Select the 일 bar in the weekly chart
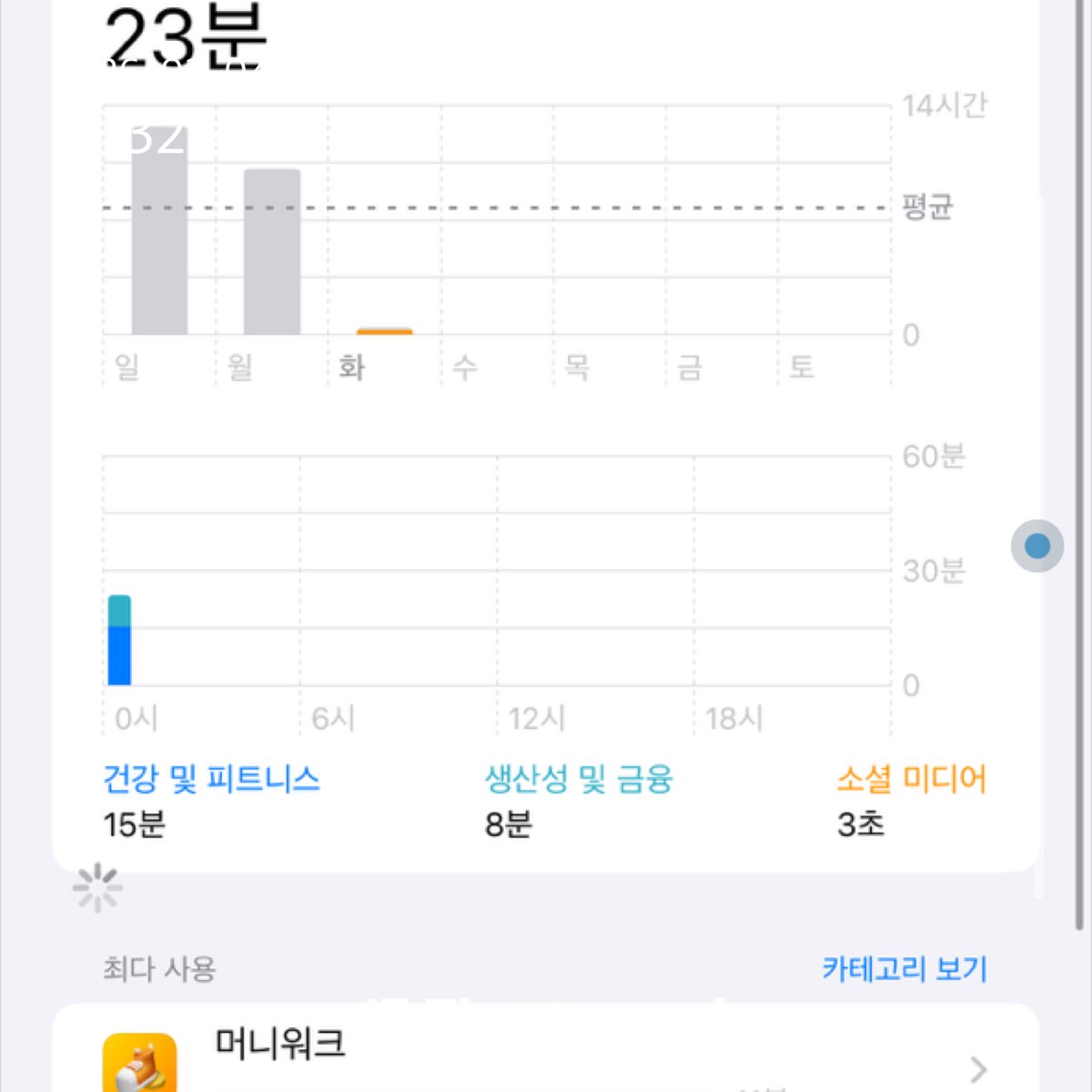This screenshot has height=1092, width=1092. (x=159, y=232)
